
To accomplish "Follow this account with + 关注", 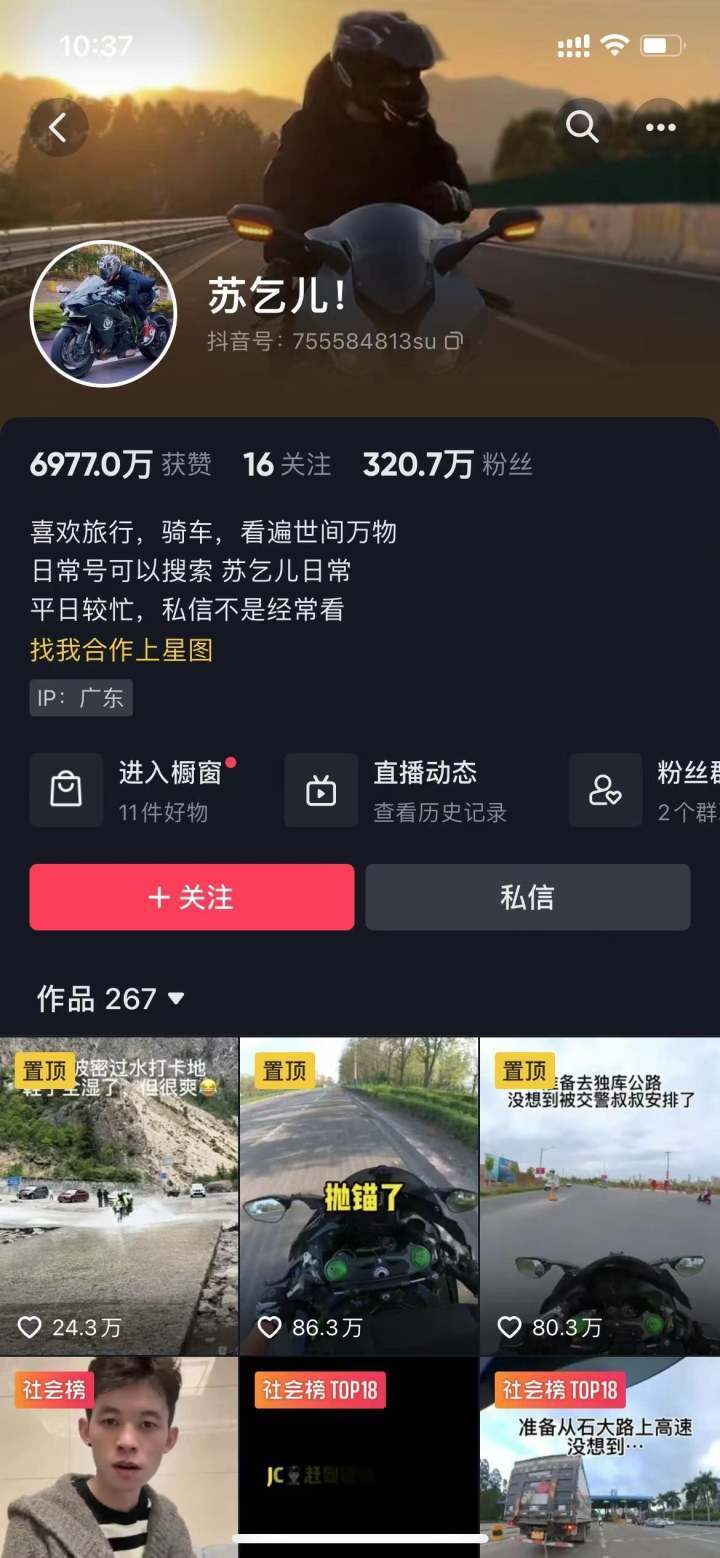I will (191, 897).
